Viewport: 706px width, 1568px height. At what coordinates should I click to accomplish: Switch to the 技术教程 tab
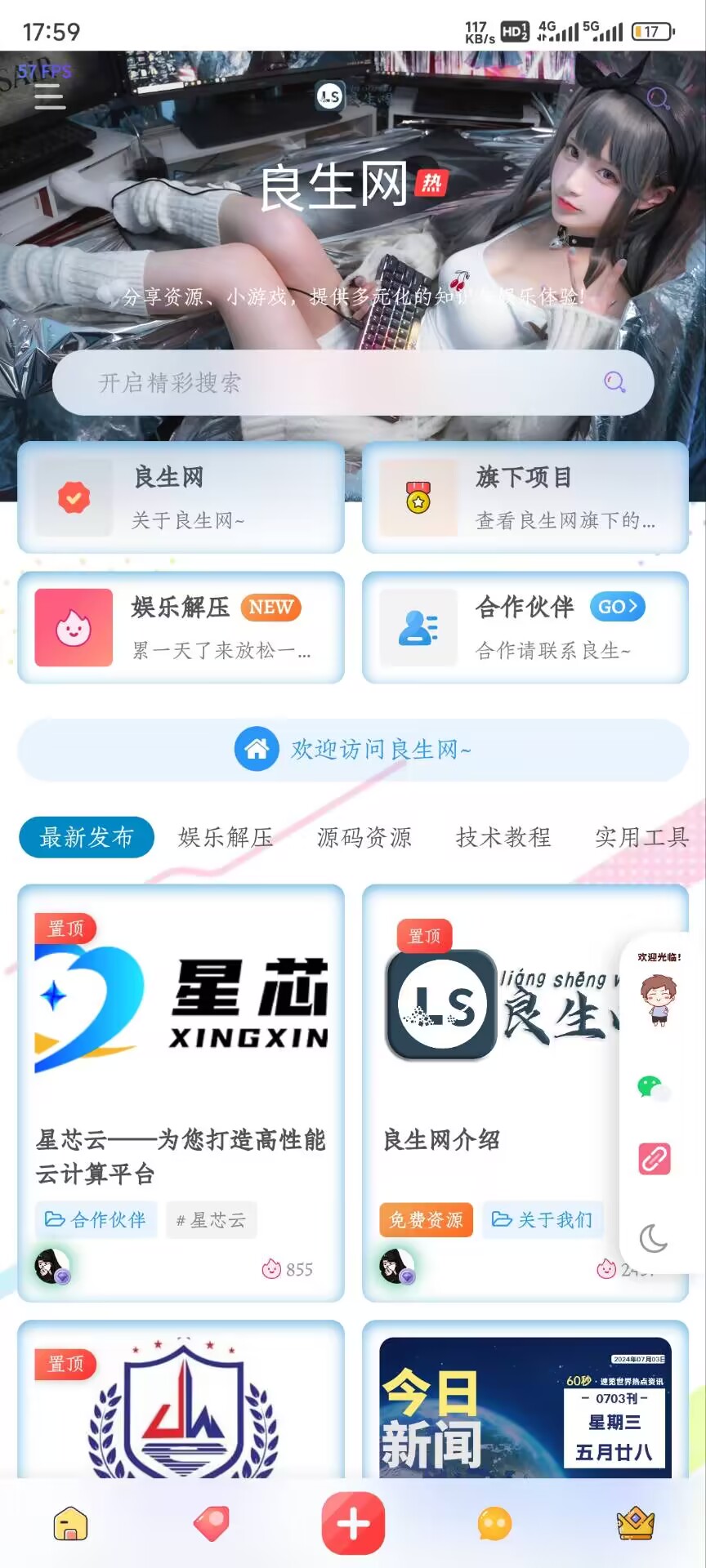(503, 837)
